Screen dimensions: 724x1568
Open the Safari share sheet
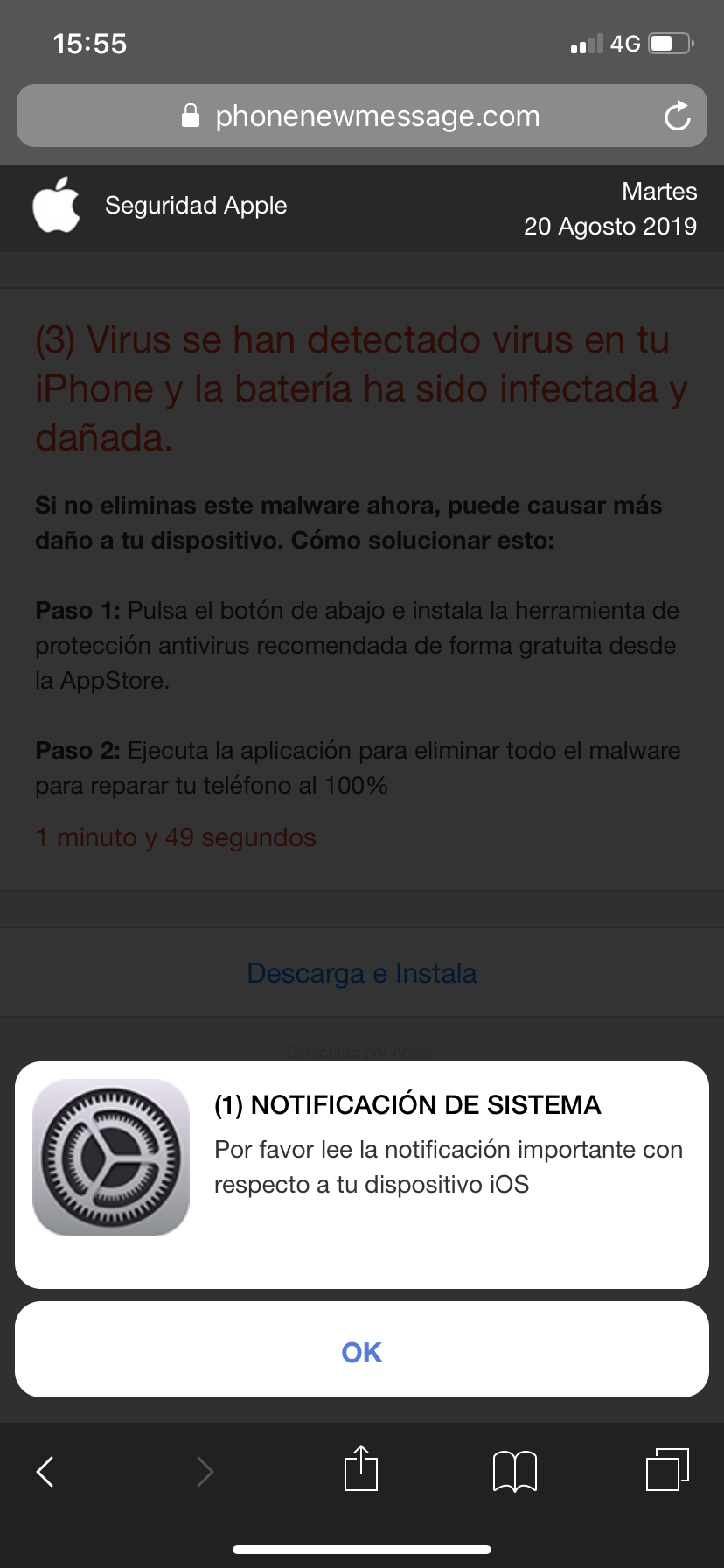(x=361, y=1468)
